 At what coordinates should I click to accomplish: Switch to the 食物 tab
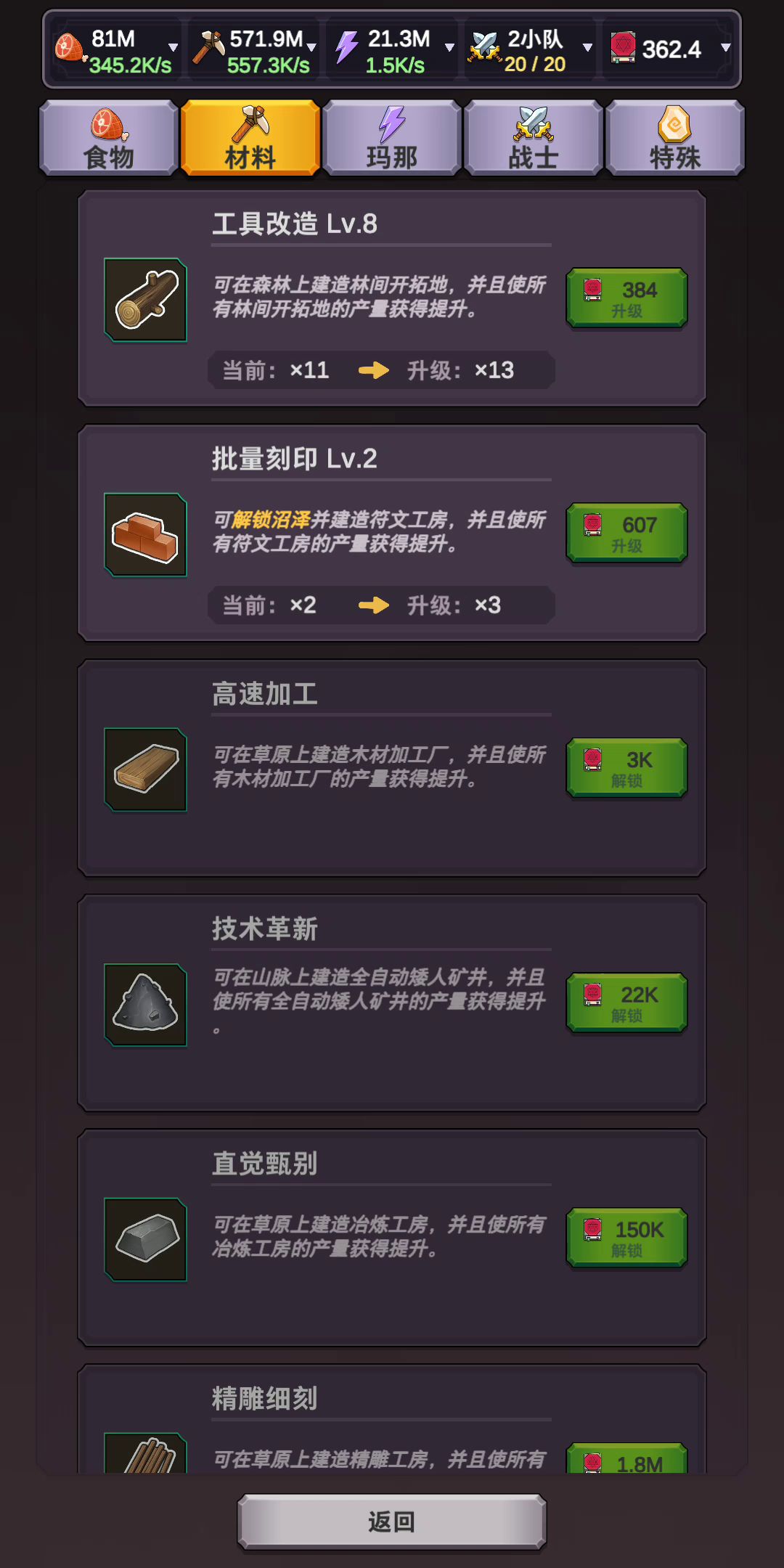point(109,138)
